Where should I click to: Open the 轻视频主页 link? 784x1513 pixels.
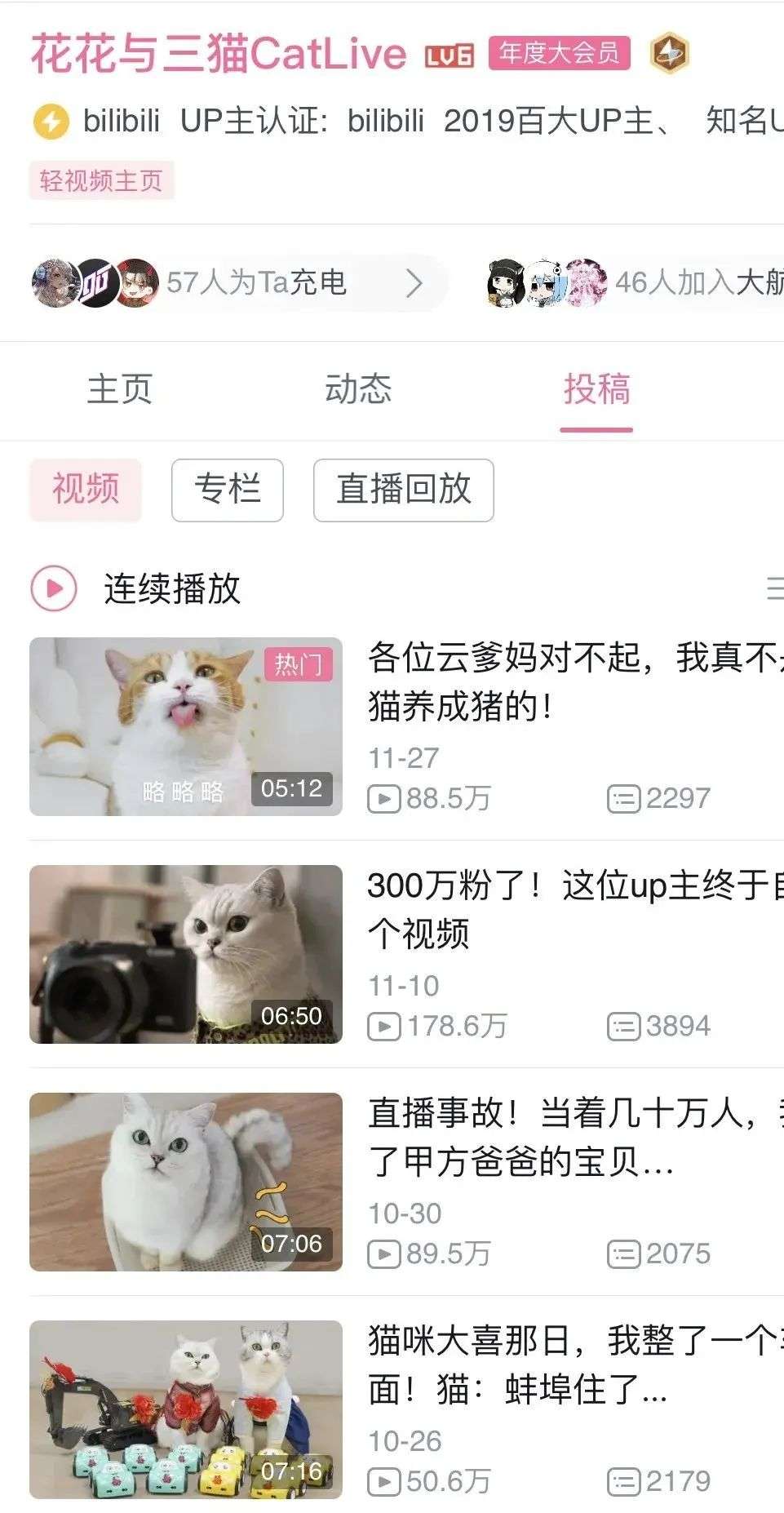coord(101,180)
